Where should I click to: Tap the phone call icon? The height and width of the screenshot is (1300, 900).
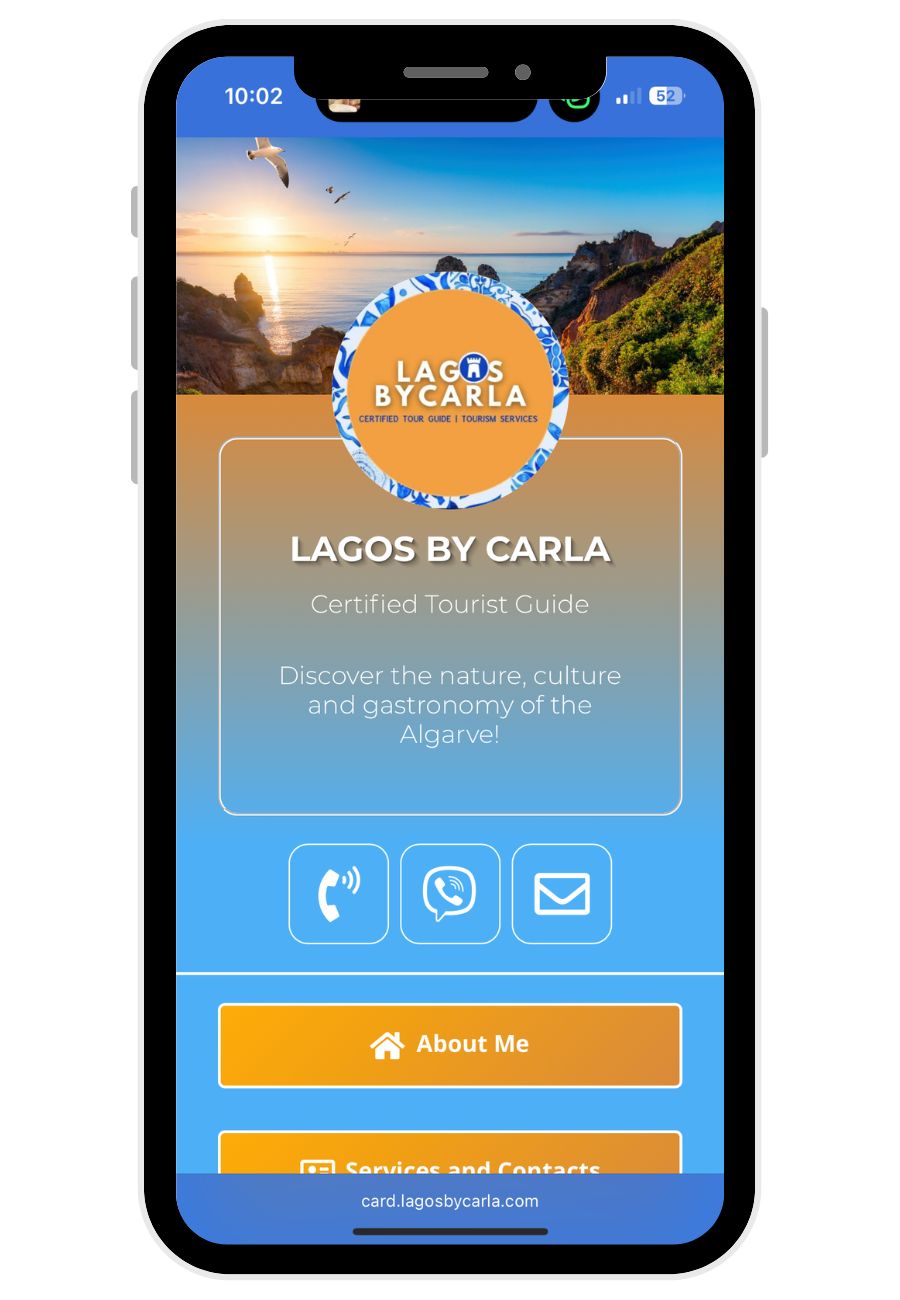[338, 893]
